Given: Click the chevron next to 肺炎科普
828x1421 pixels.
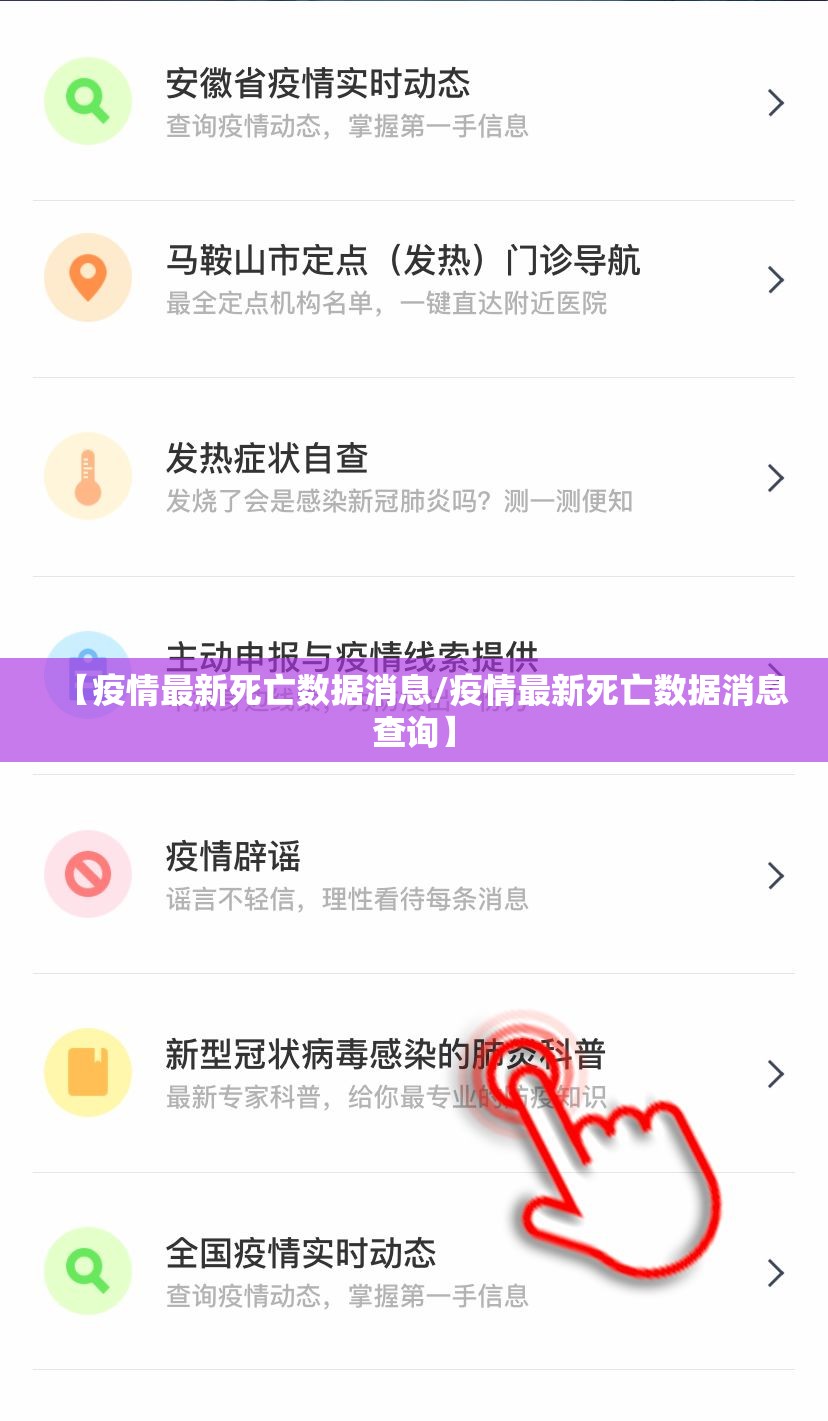Looking at the screenshot, I should tap(777, 1073).
